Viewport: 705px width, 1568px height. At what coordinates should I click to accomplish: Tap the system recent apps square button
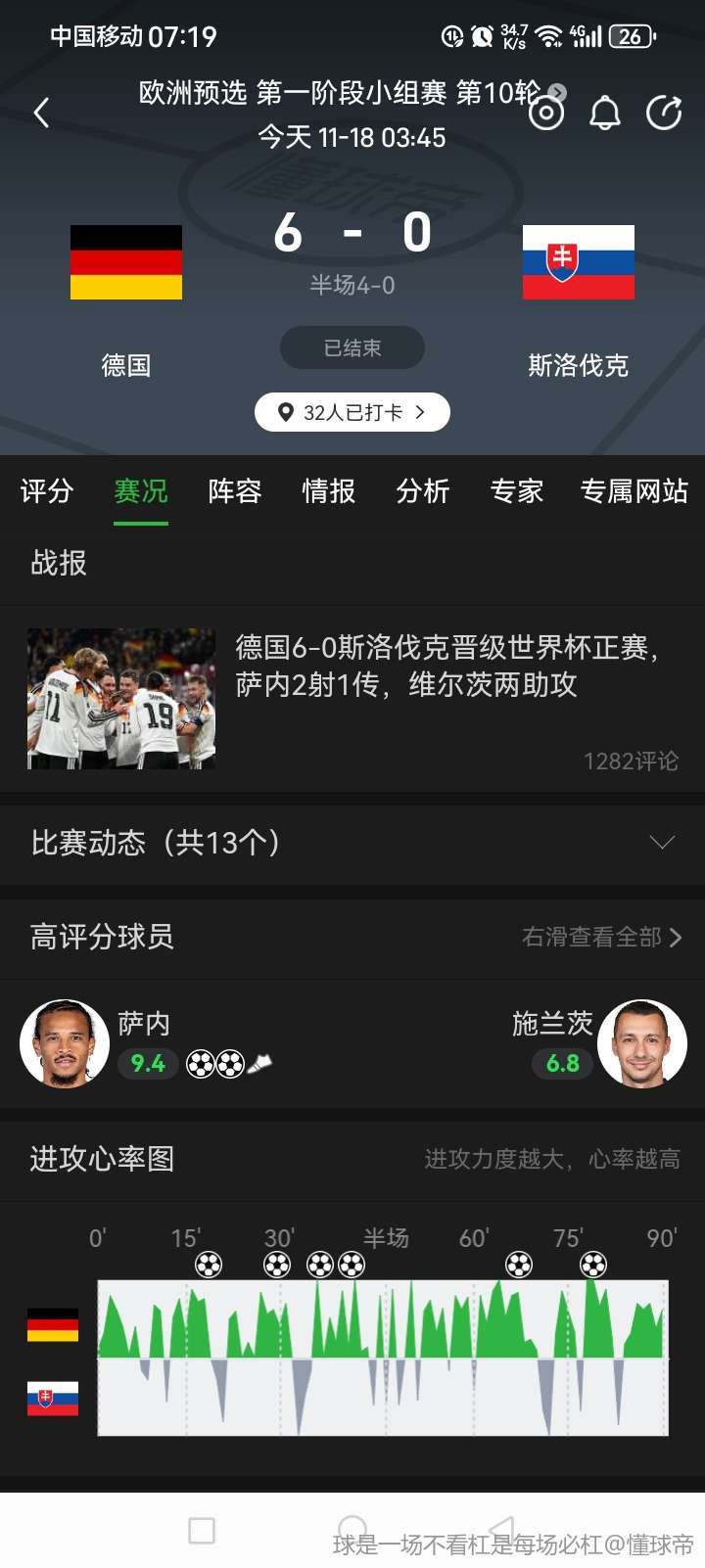click(202, 1531)
